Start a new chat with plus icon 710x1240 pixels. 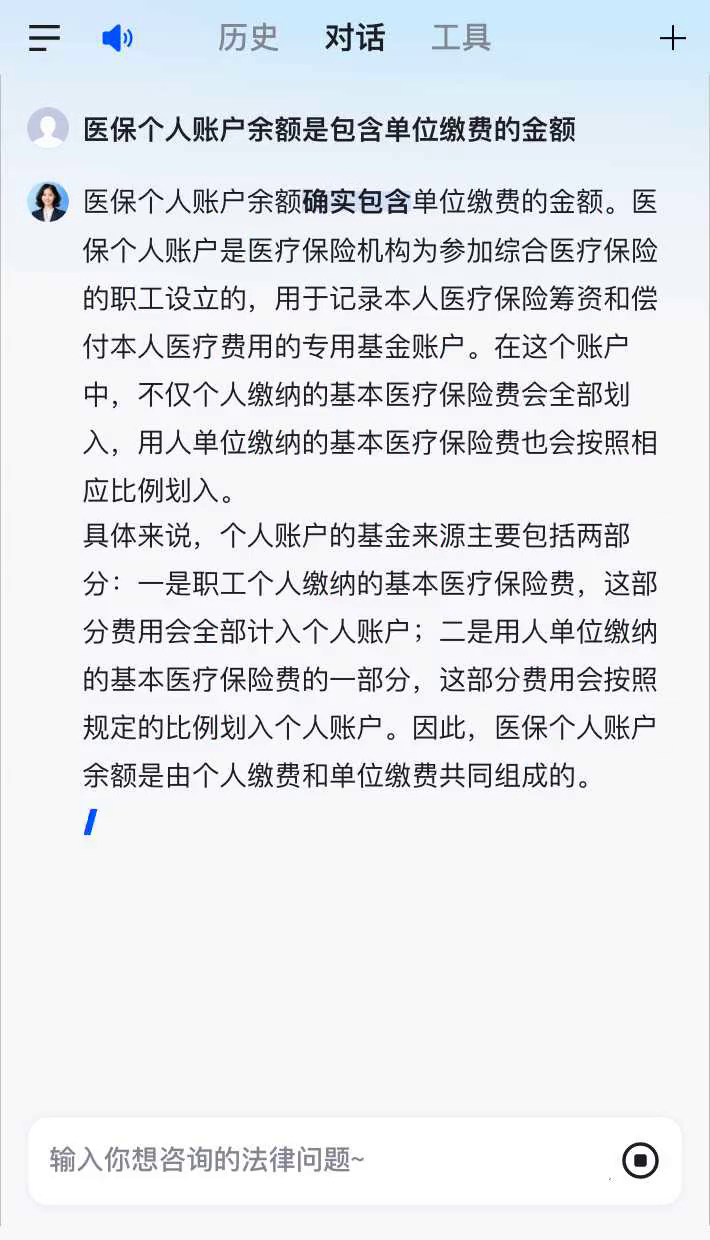click(x=673, y=38)
